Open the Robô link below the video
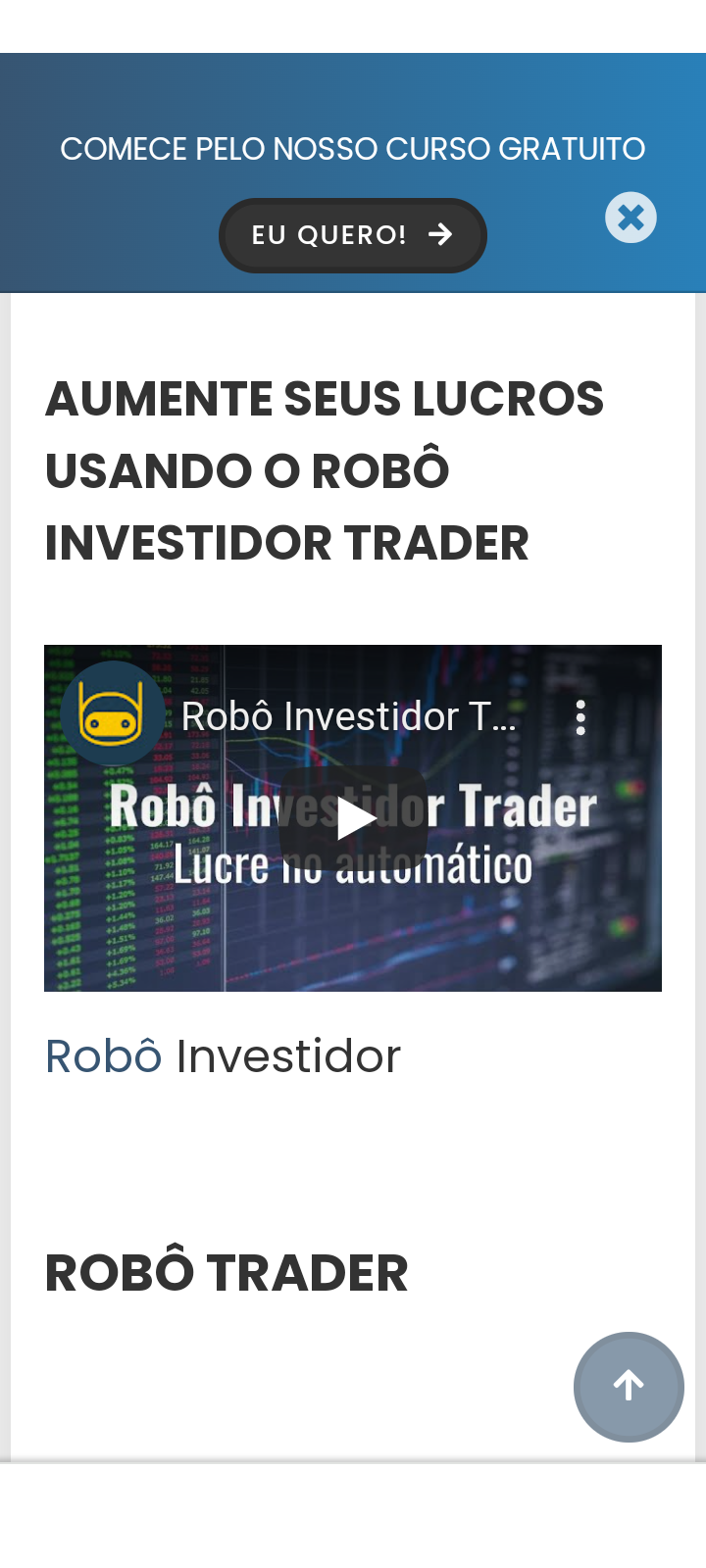The height and width of the screenshot is (1568, 706). click(103, 1056)
